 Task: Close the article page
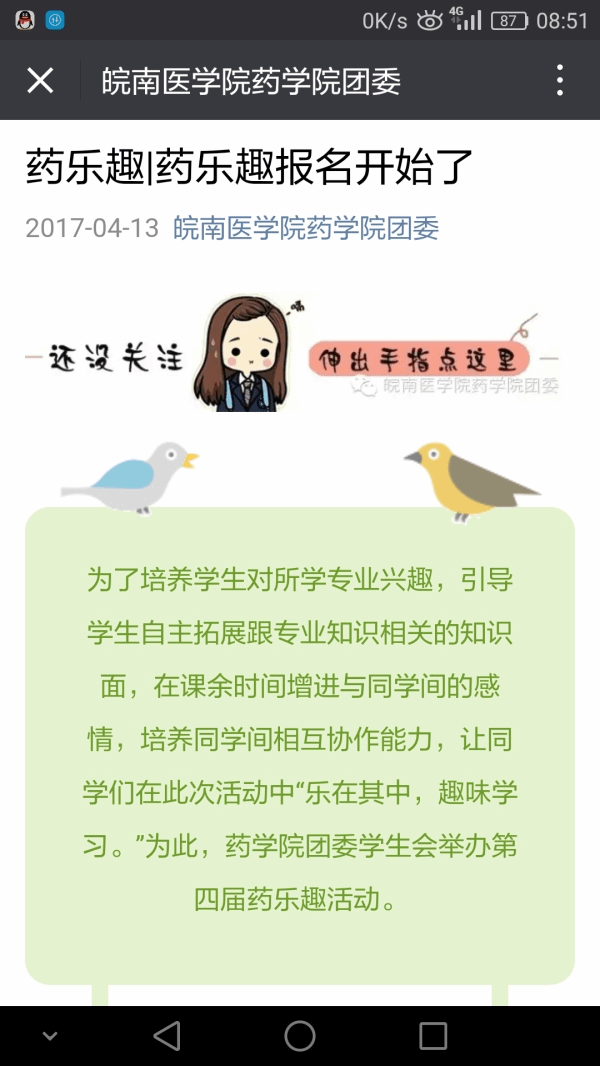point(40,80)
